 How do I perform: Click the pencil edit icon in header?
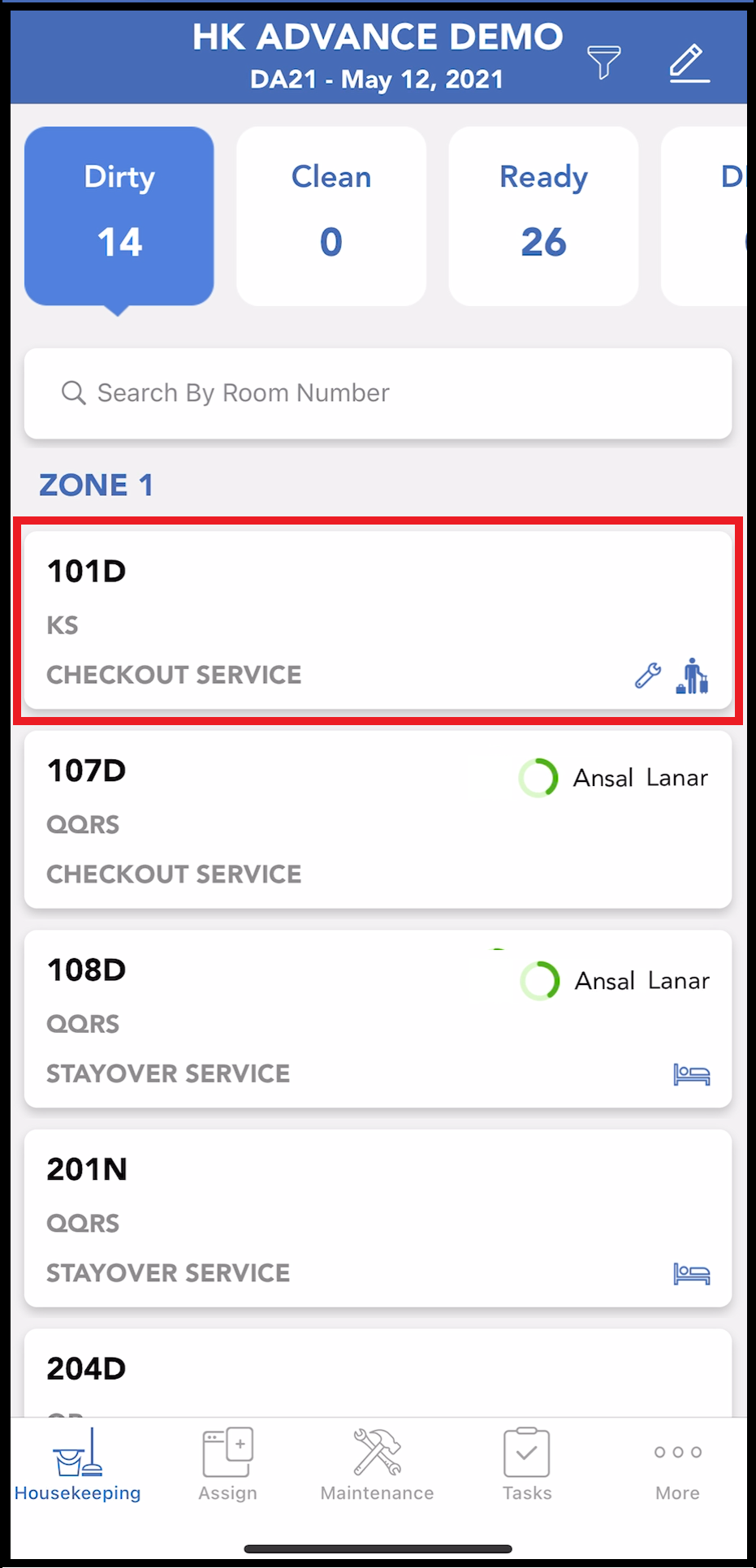(x=689, y=63)
